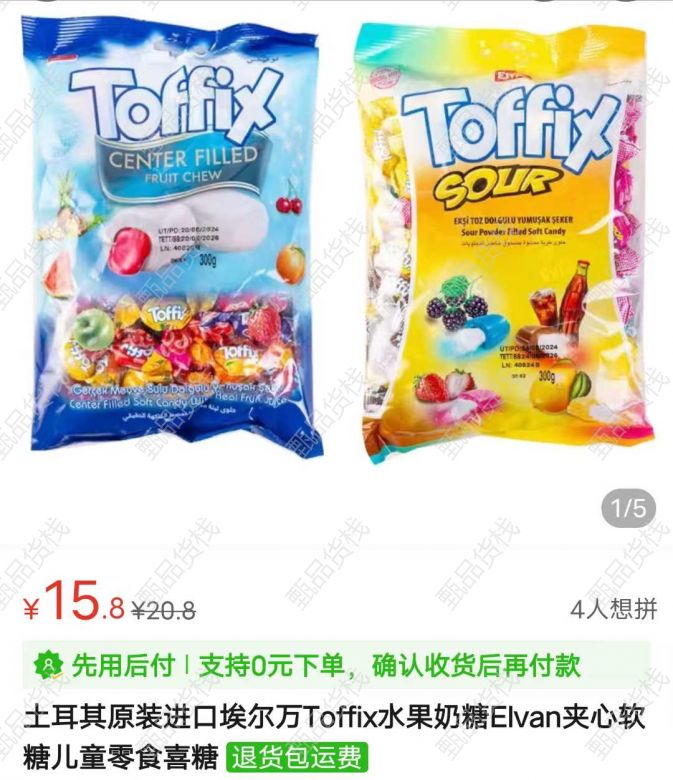Tap the 退货包运费 return shipping tag
This screenshot has height=780, width=673.
point(297,757)
